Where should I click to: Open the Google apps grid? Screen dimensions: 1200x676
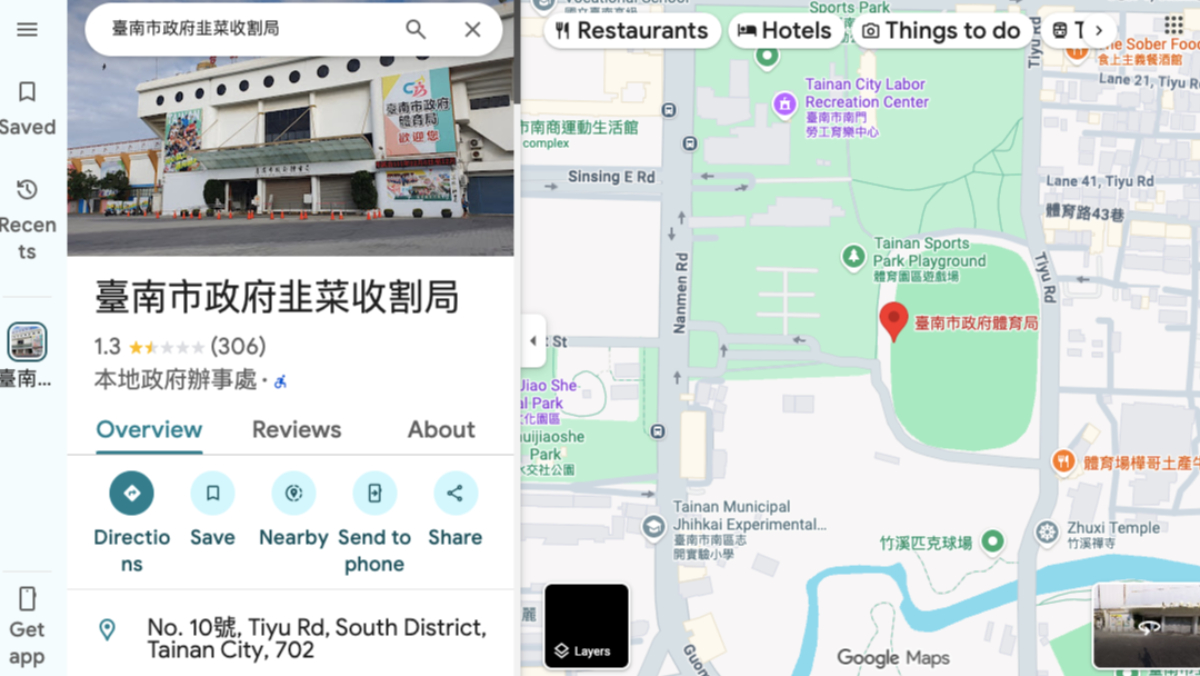coord(1173,24)
